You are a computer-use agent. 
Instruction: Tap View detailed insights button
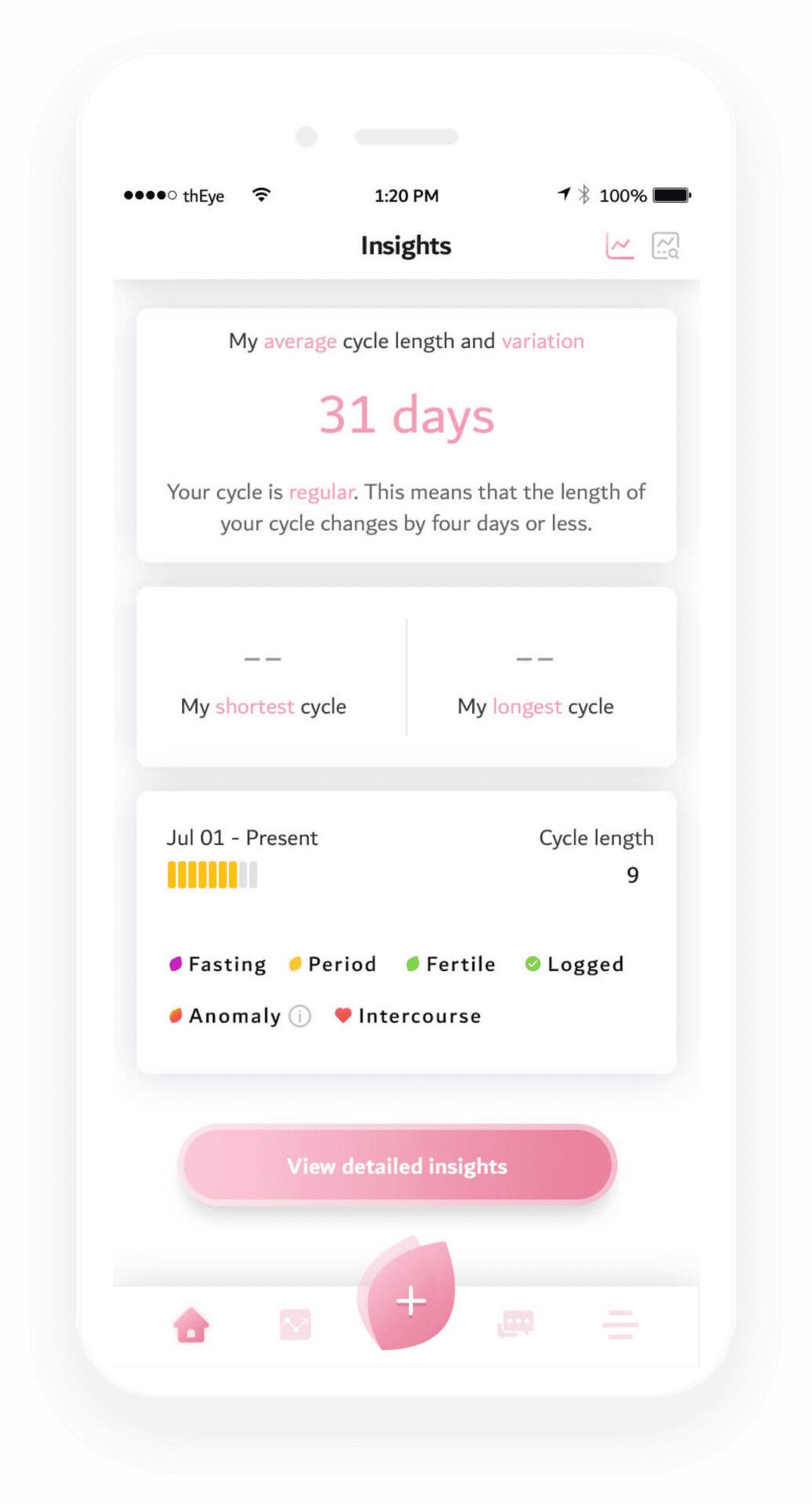(x=397, y=1165)
